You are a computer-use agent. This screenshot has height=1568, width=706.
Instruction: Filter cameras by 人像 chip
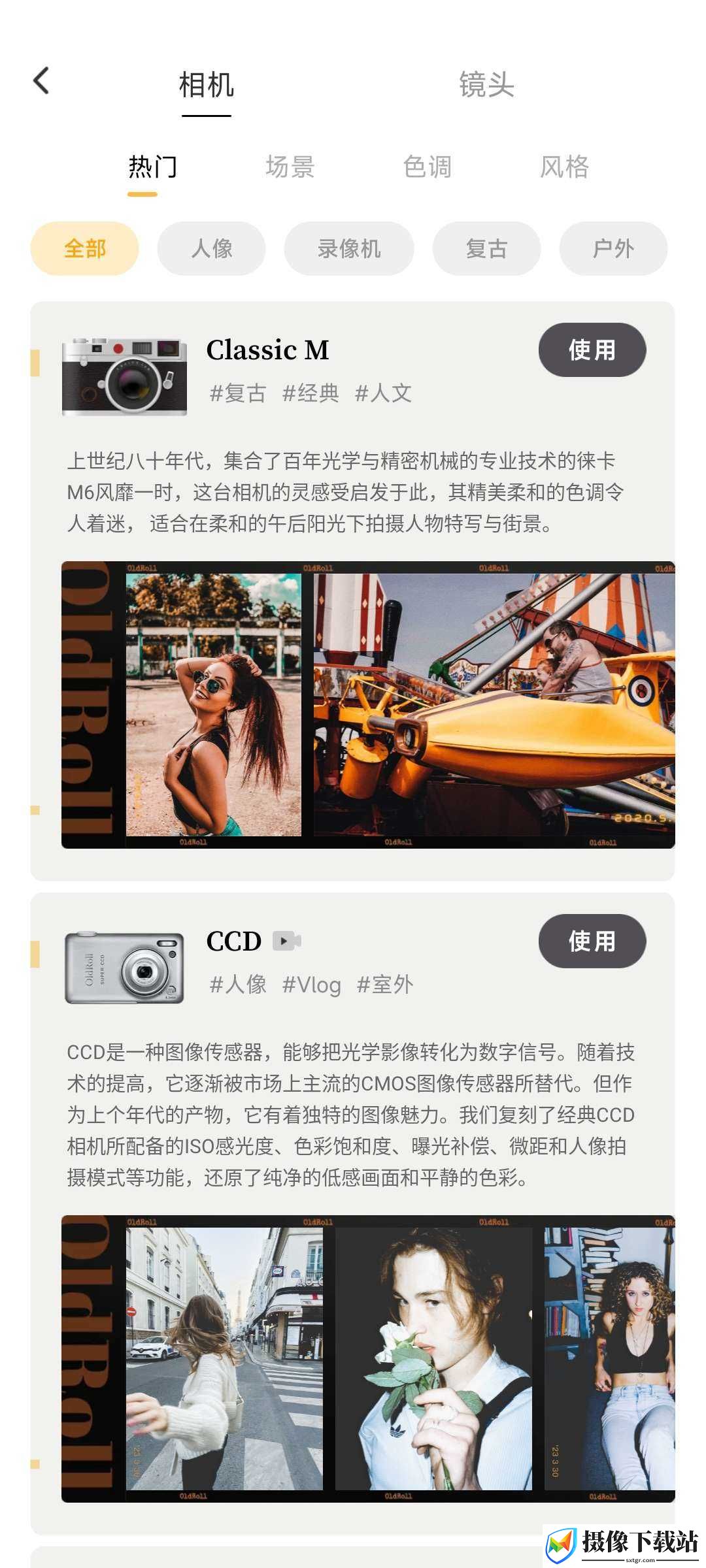click(212, 248)
